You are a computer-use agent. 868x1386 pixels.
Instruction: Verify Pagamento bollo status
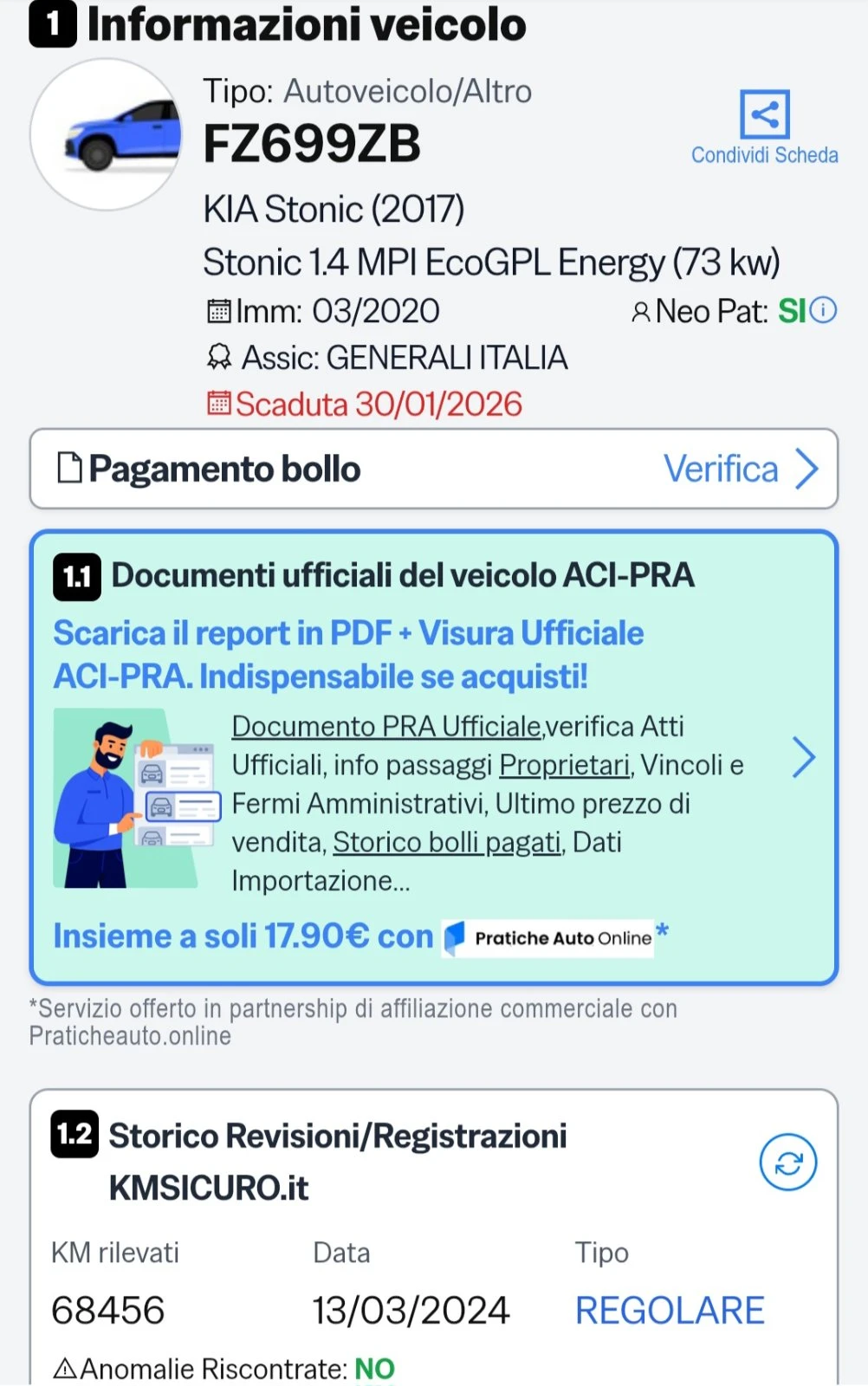point(741,469)
